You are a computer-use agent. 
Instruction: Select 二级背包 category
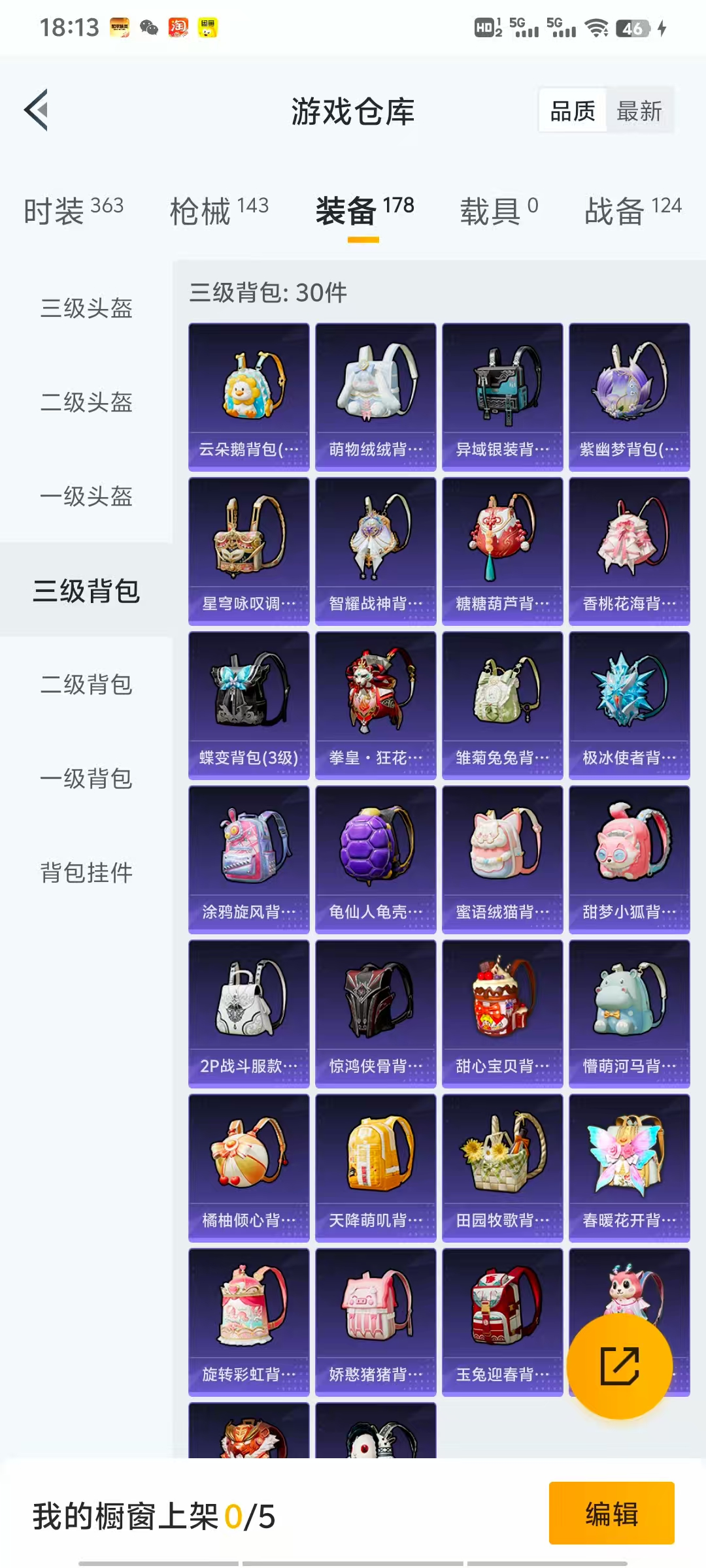tap(86, 685)
